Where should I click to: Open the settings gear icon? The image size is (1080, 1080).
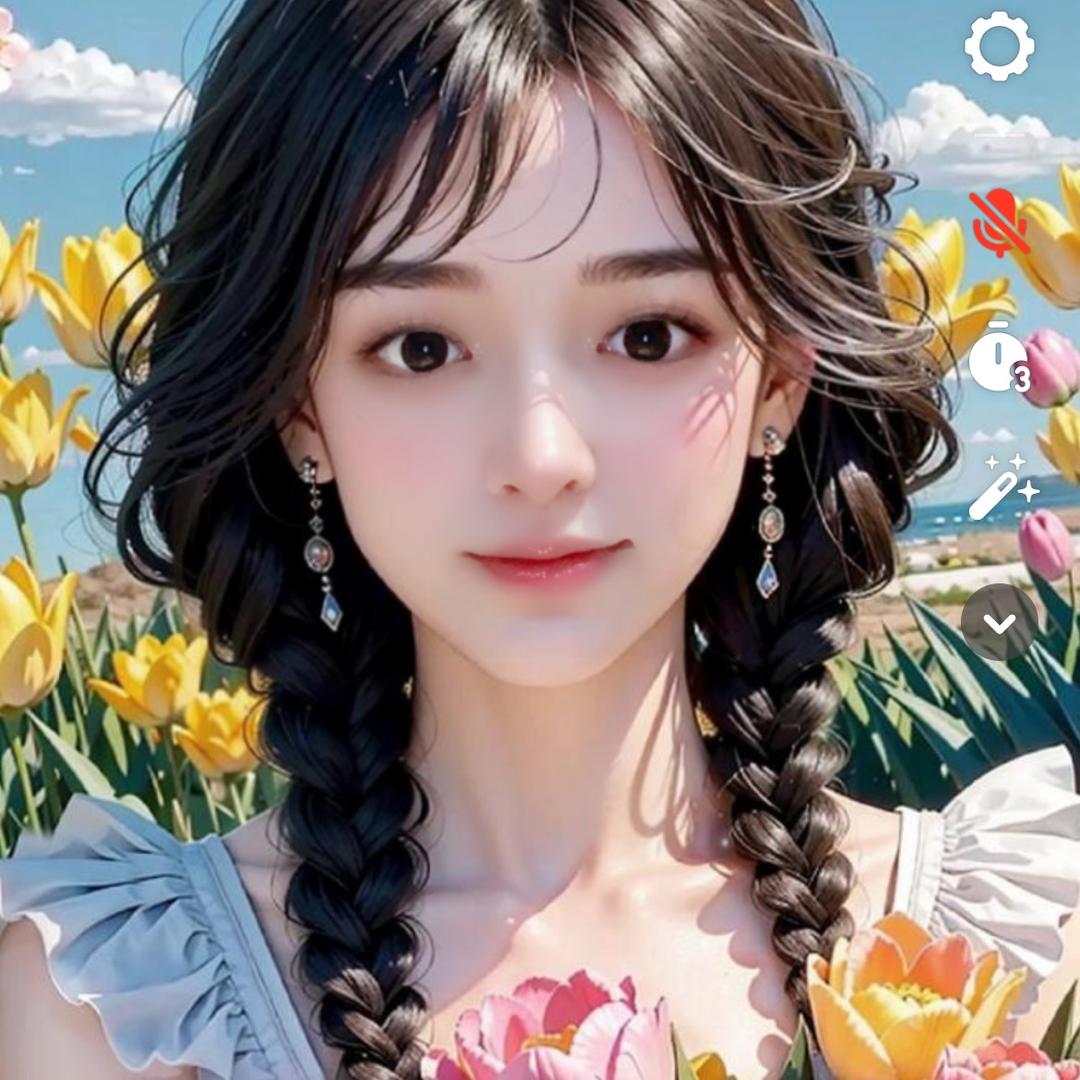999,46
